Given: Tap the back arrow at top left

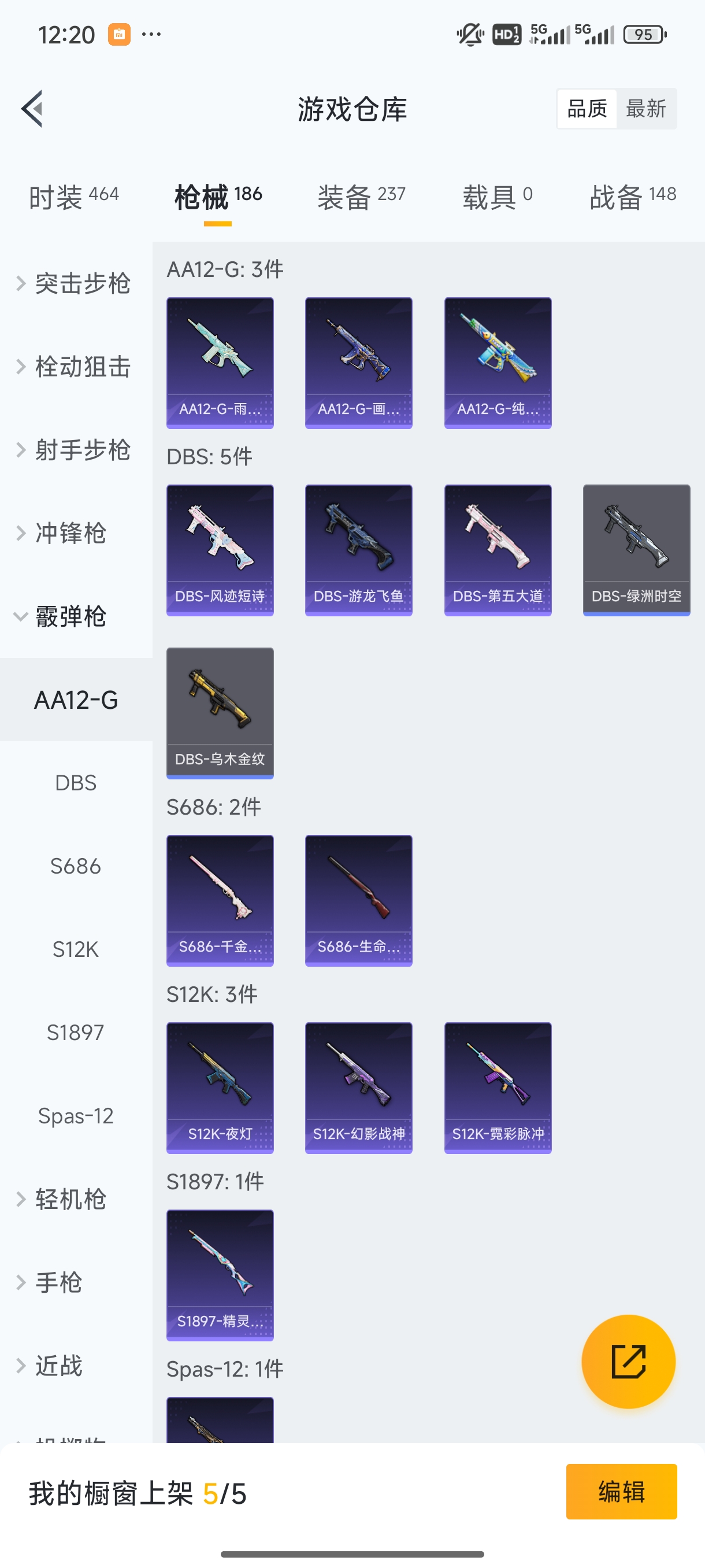Looking at the screenshot, I should click(34, 109).
